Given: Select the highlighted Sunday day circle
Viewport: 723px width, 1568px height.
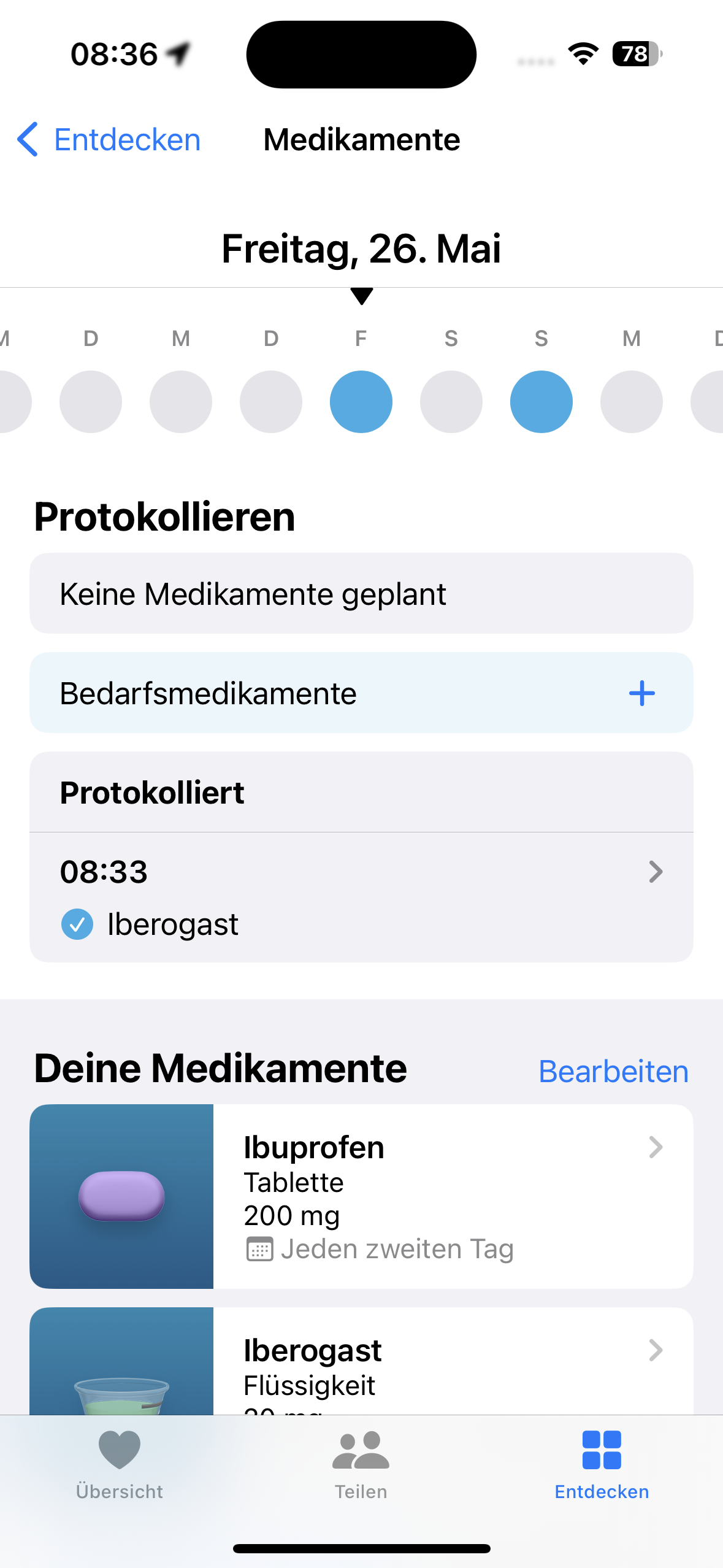Looking at the screenshot, I should 541,402.
